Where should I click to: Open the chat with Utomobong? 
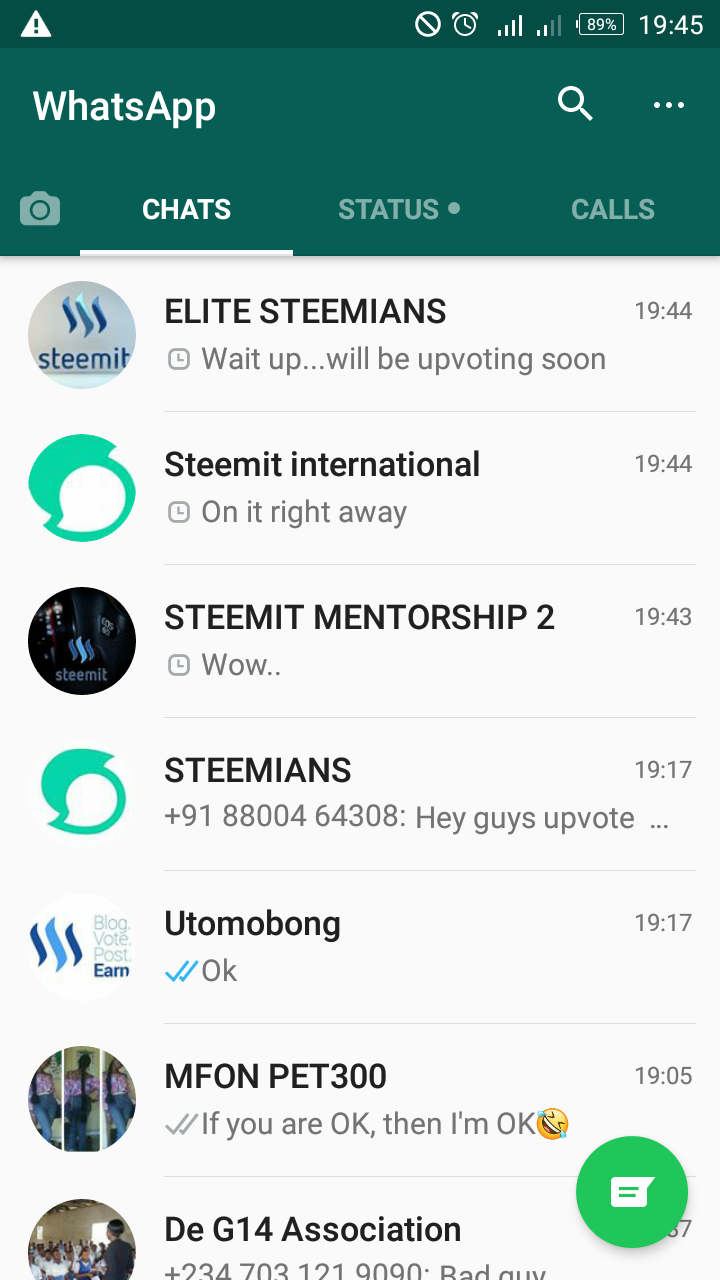400,947
